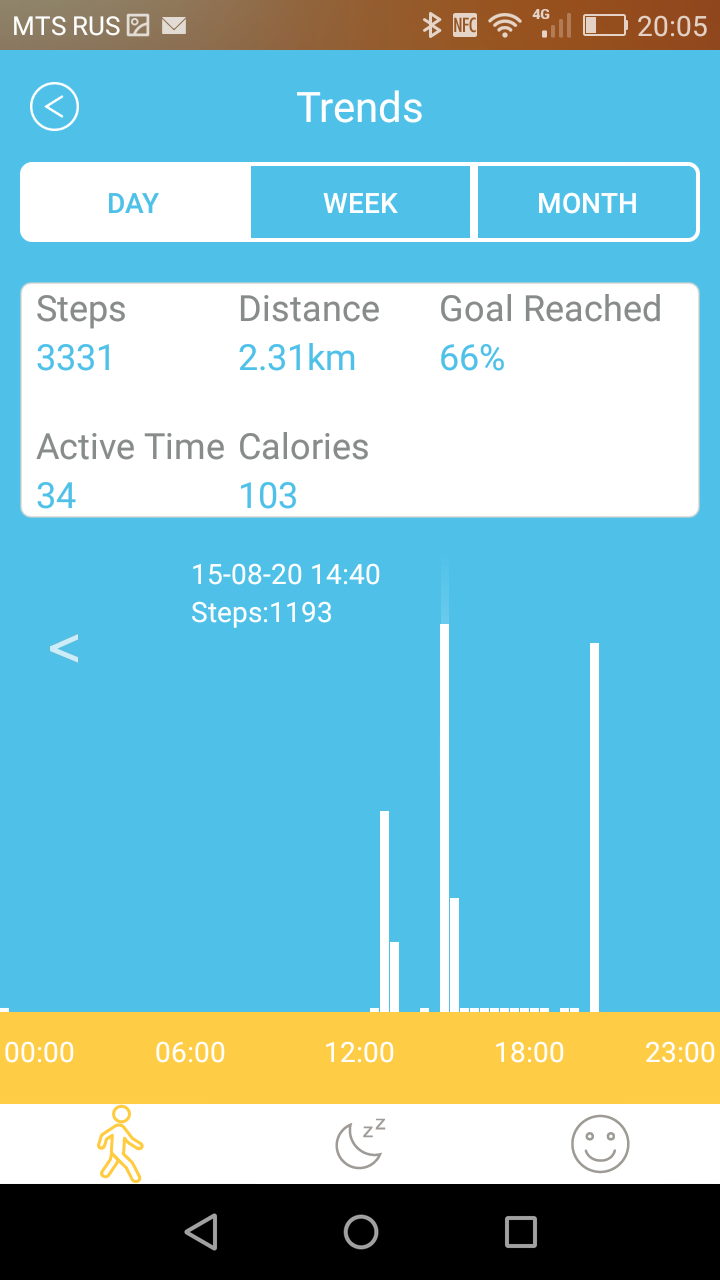Viewport: 720px width, 1280px height.
Task: Open the walking activity tab
Action: (x=120, y=1143)
